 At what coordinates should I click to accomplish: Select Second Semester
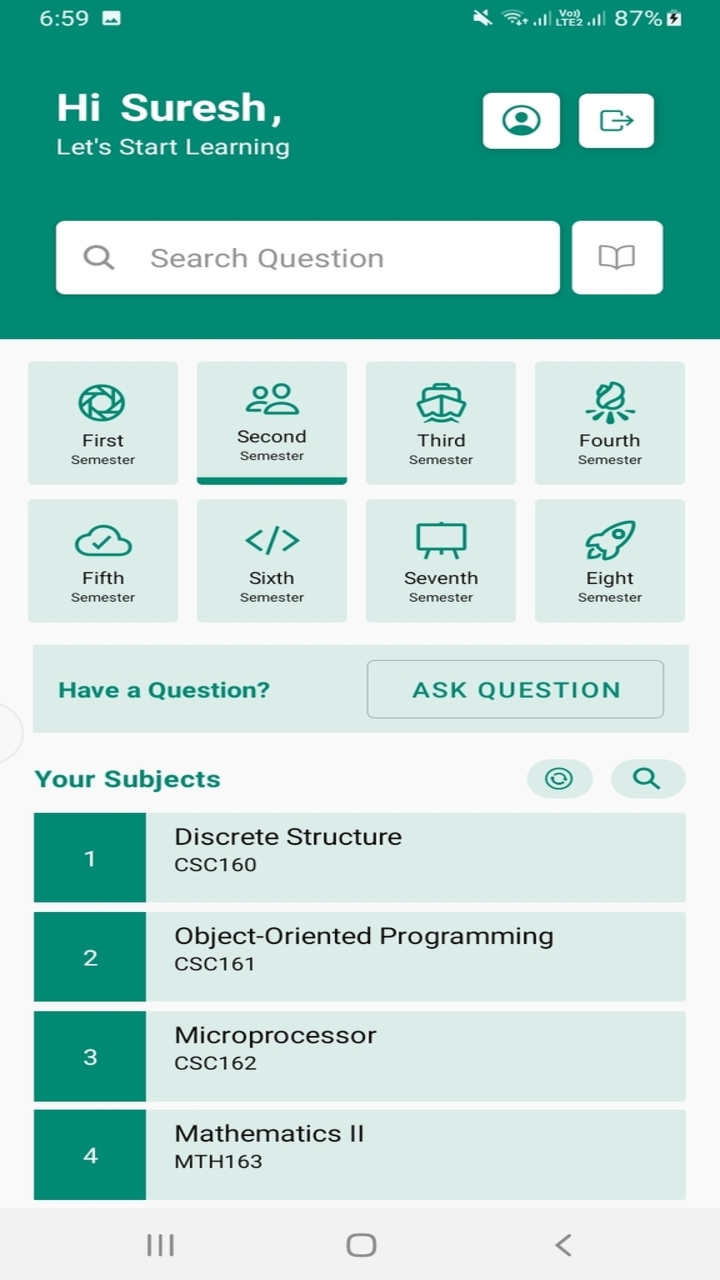[x=272, y=421]
